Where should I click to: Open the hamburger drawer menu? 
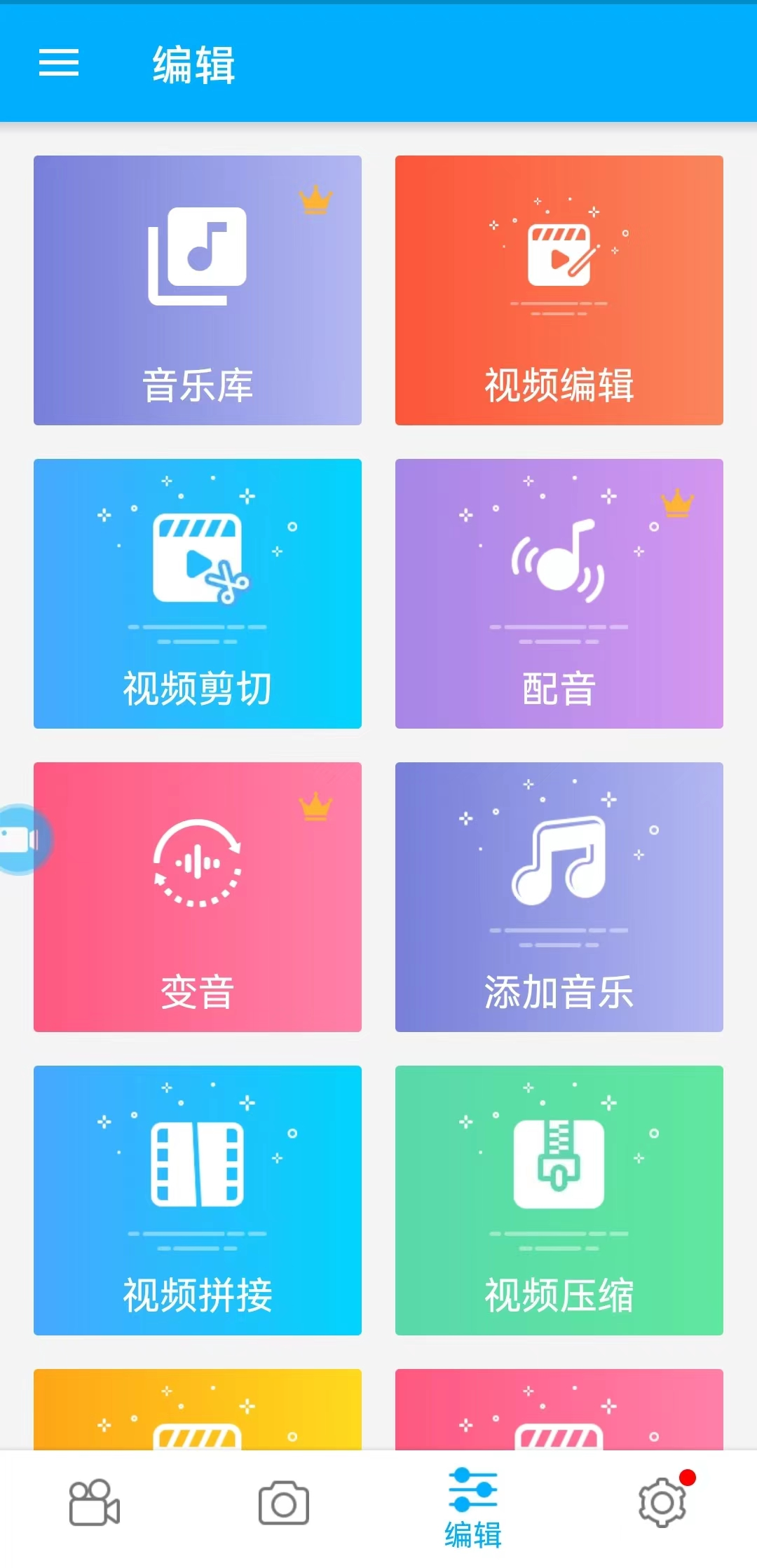click(59, 63)
